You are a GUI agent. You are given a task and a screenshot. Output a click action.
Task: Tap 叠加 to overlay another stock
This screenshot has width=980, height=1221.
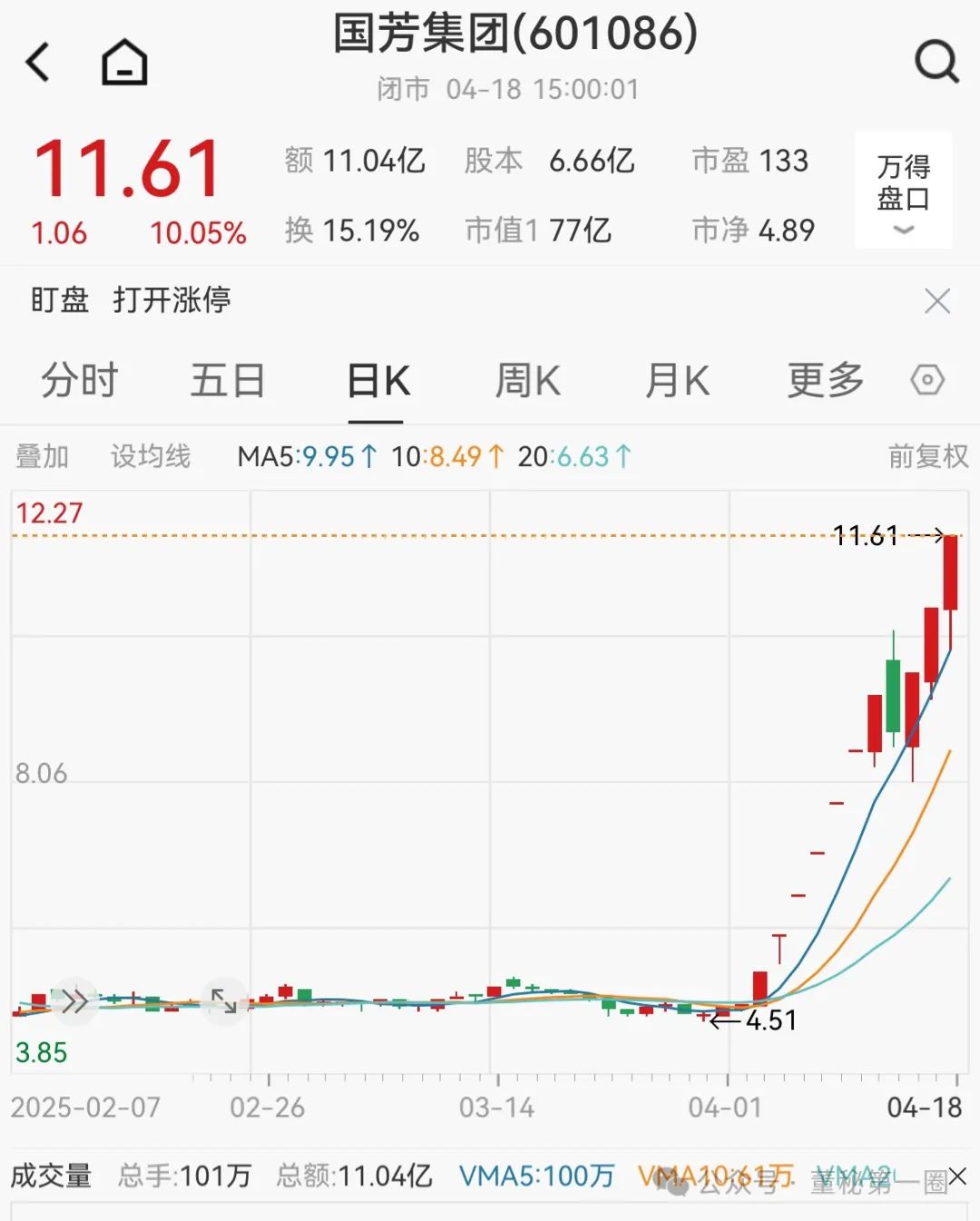click(42, 456)
